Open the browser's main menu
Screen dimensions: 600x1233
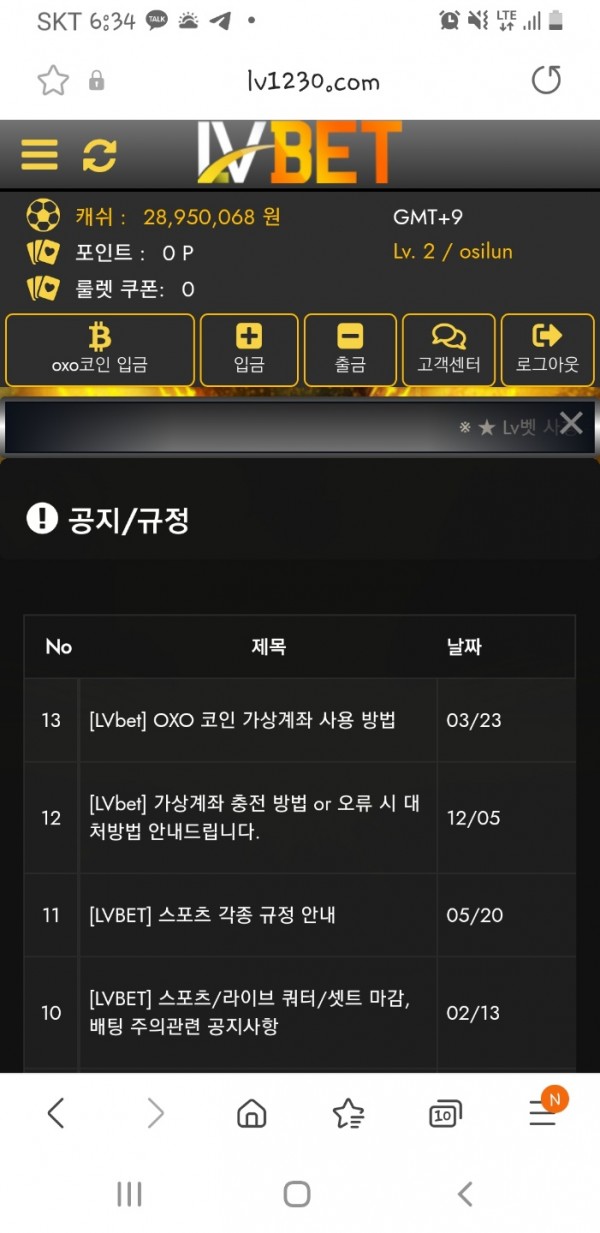click(543, 1113)
